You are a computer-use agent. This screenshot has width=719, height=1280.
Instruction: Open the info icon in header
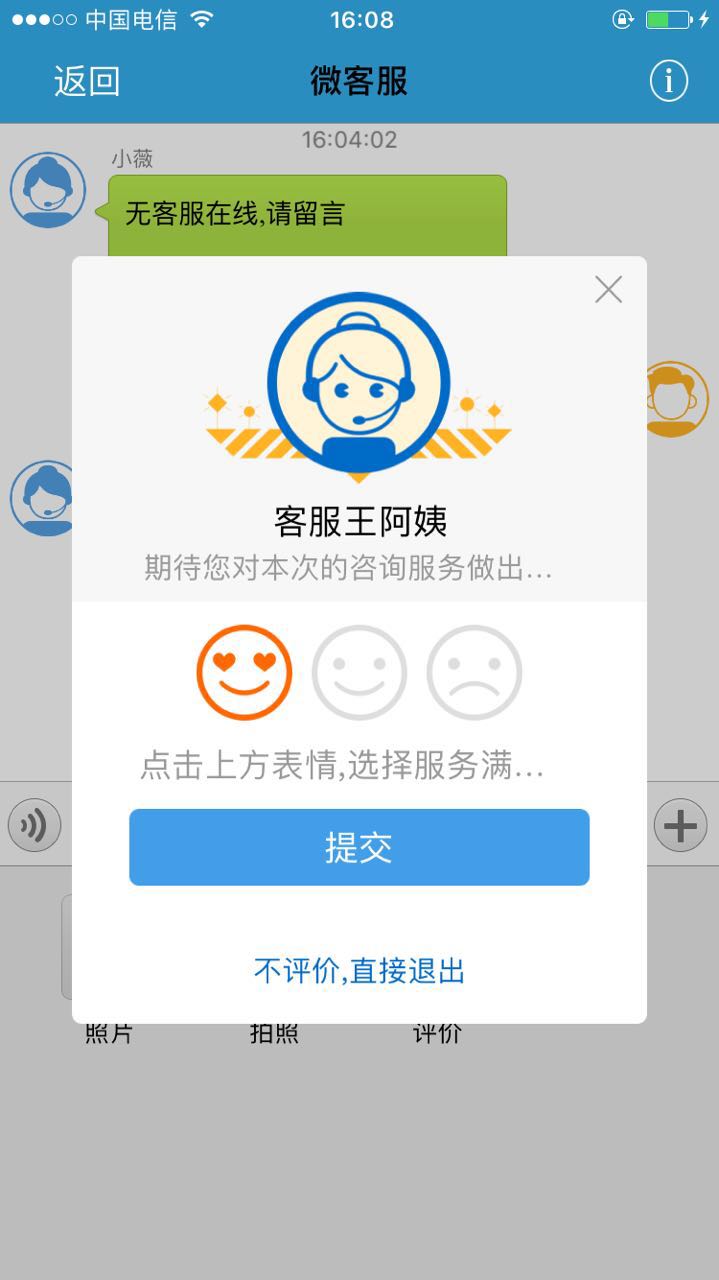coord(669,81)
